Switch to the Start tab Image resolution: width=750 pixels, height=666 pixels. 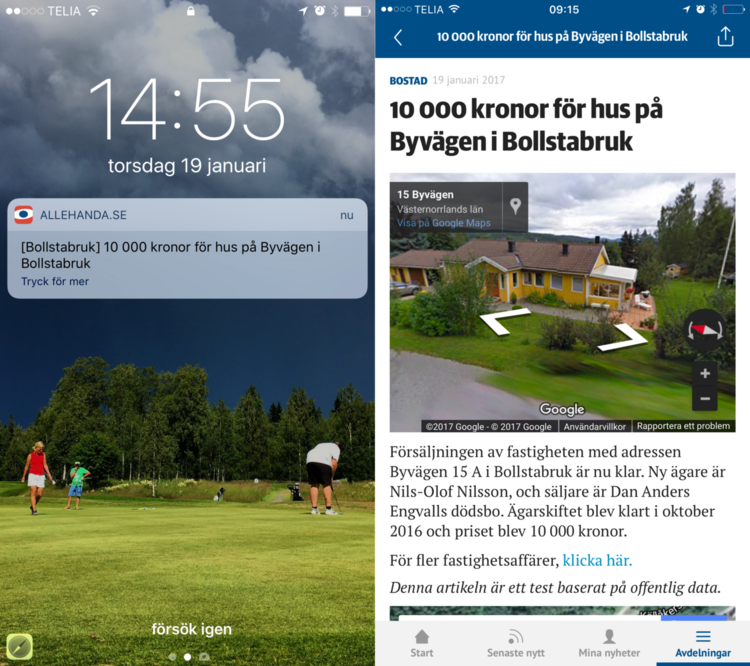[x=422, y=643]
